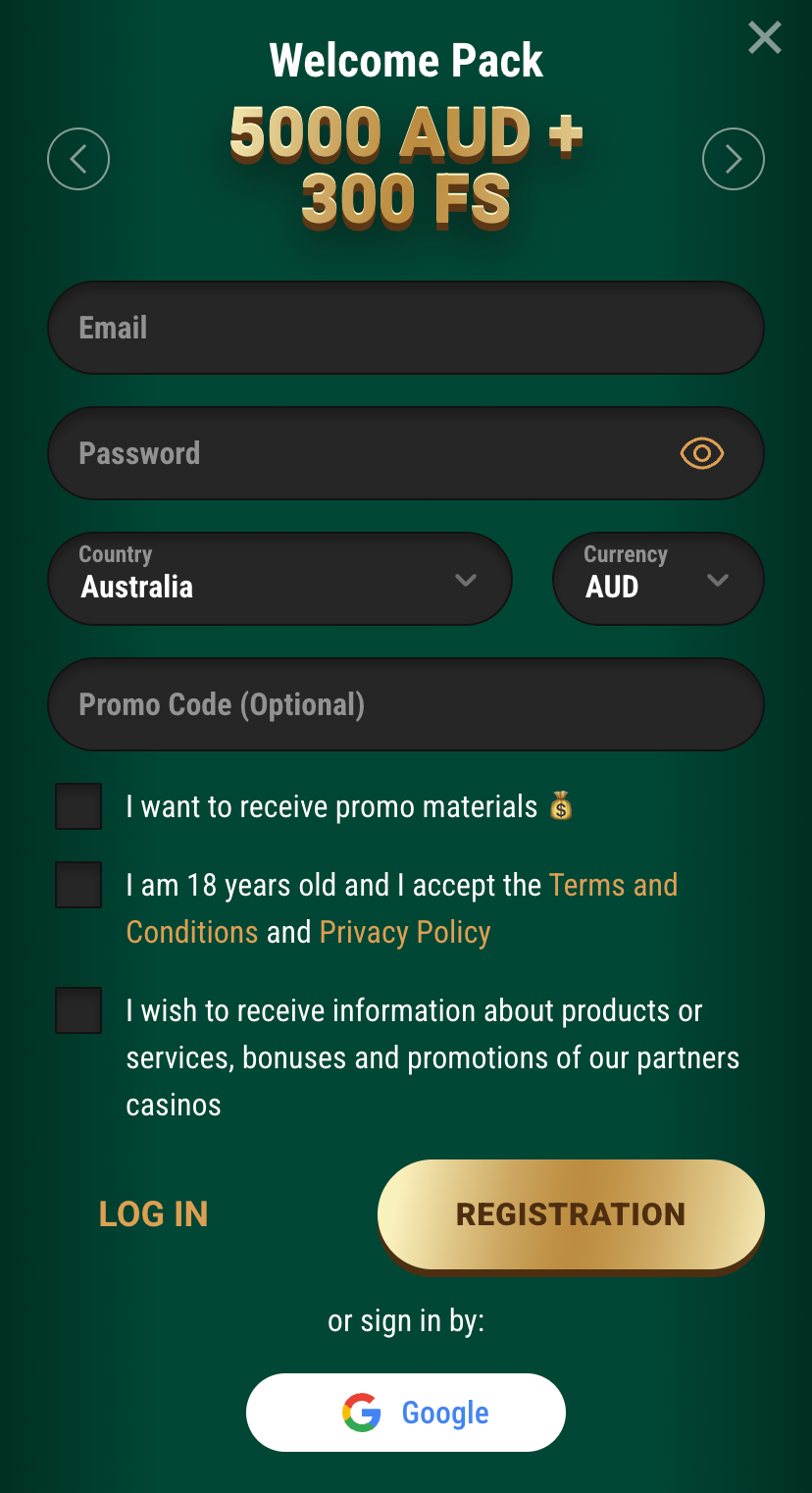812x1493 pixels.
Task: Click the money bag emoji
Action: tap(560, 805)
